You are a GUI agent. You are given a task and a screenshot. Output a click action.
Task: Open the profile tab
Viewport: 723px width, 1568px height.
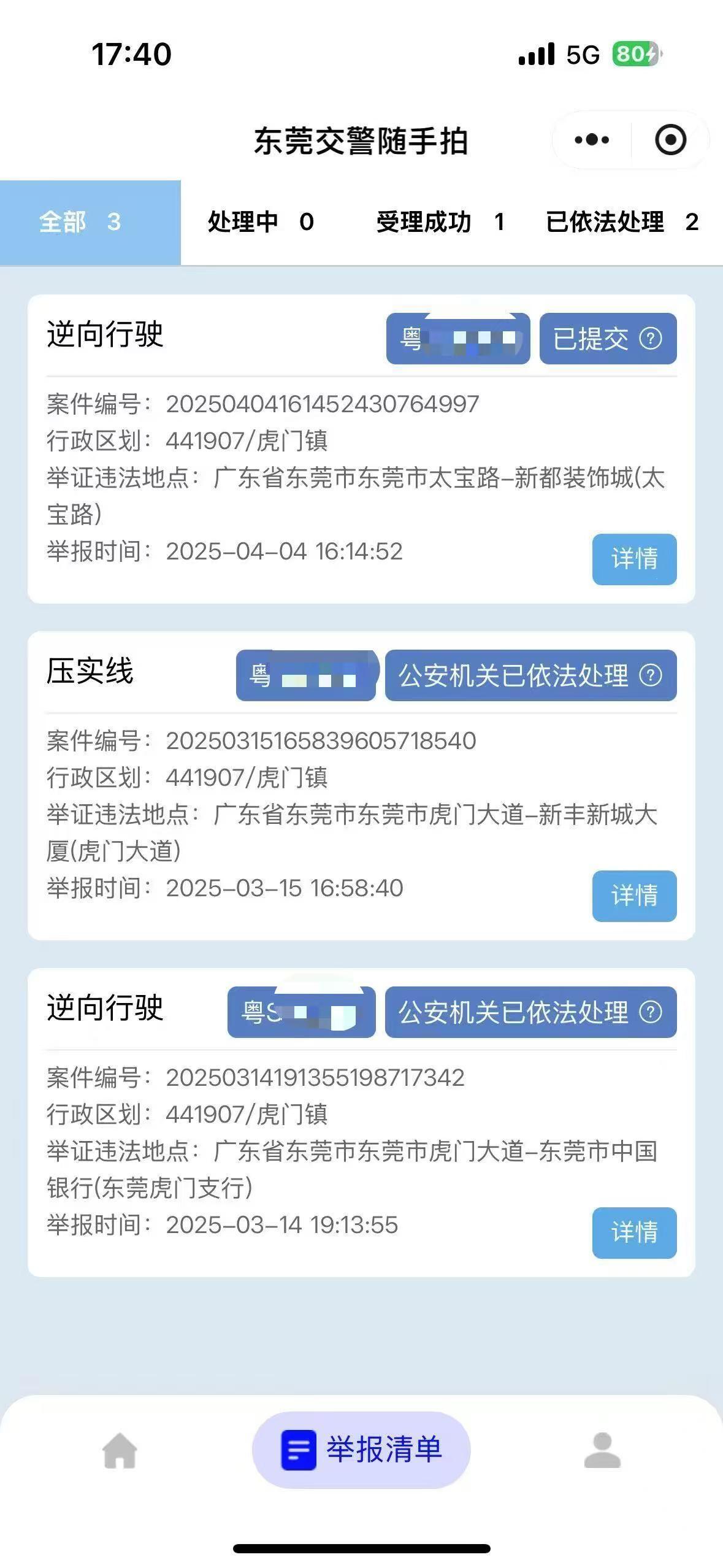pyautogui.click(x=602, y=1450)
